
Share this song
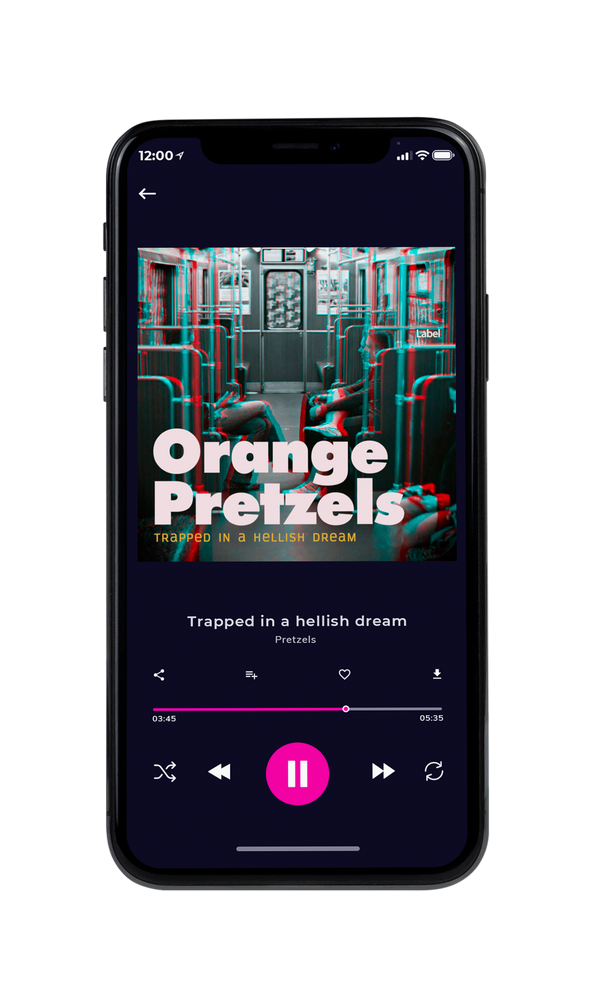click(159, 675)
